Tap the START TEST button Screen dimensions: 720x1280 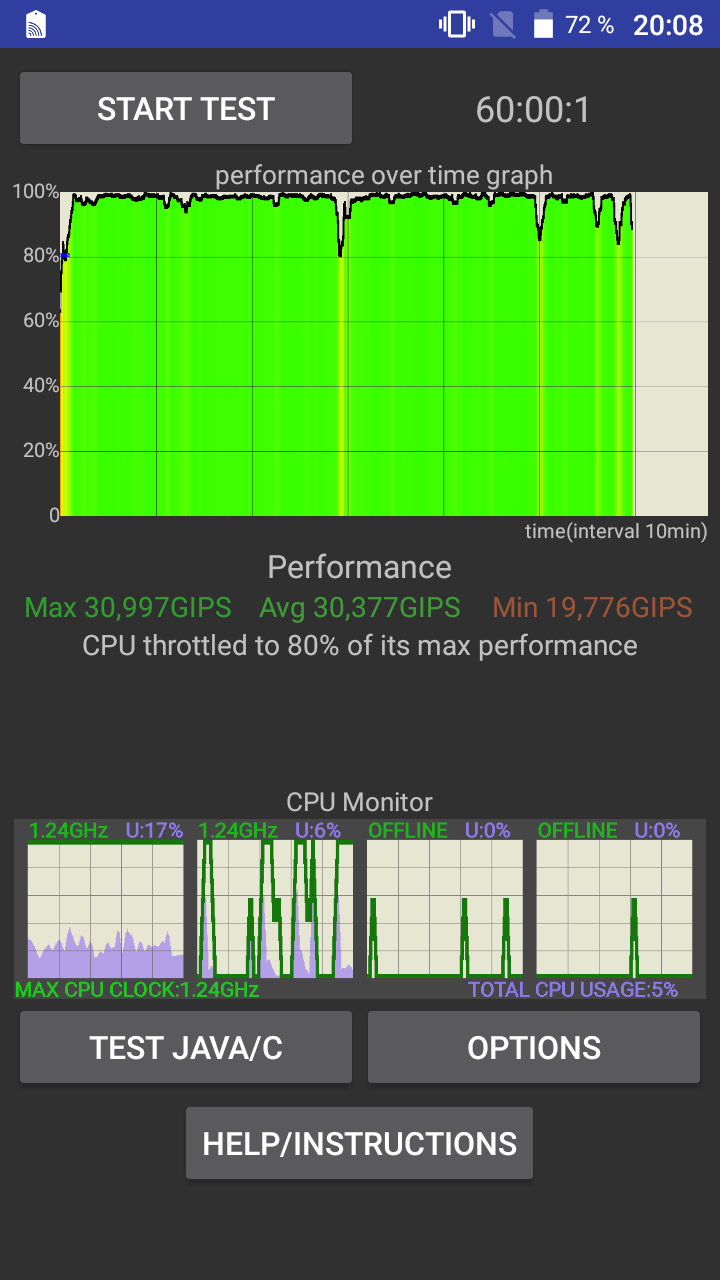(x=186, y=108)
